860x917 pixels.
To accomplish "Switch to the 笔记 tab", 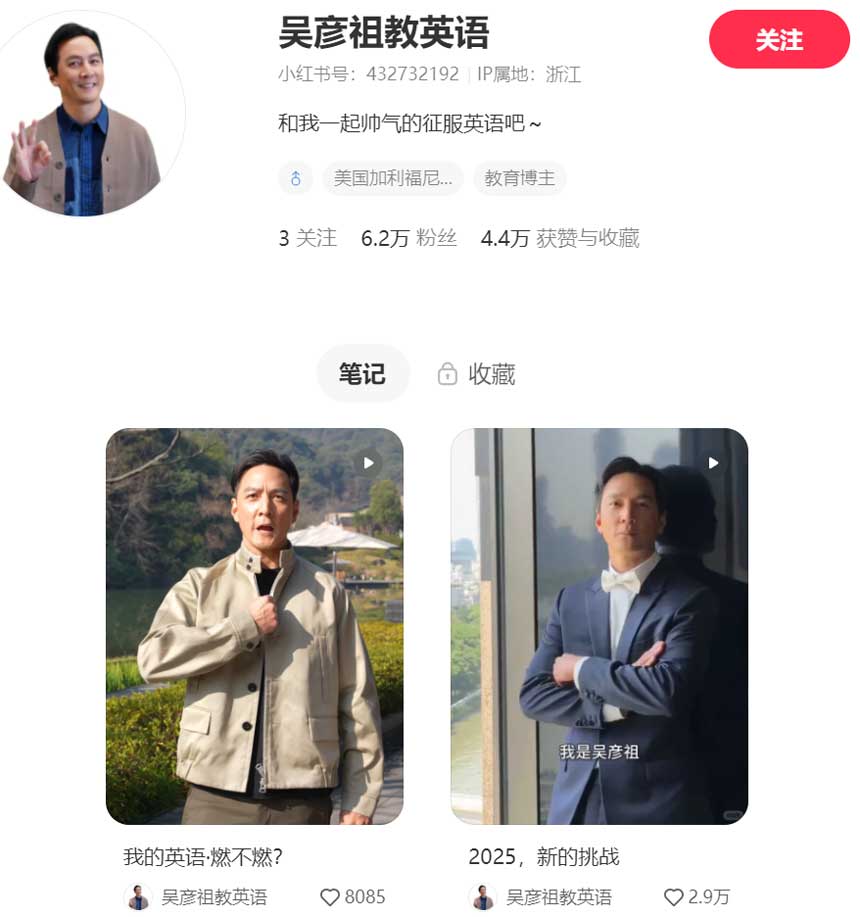I will pos(362,374).
